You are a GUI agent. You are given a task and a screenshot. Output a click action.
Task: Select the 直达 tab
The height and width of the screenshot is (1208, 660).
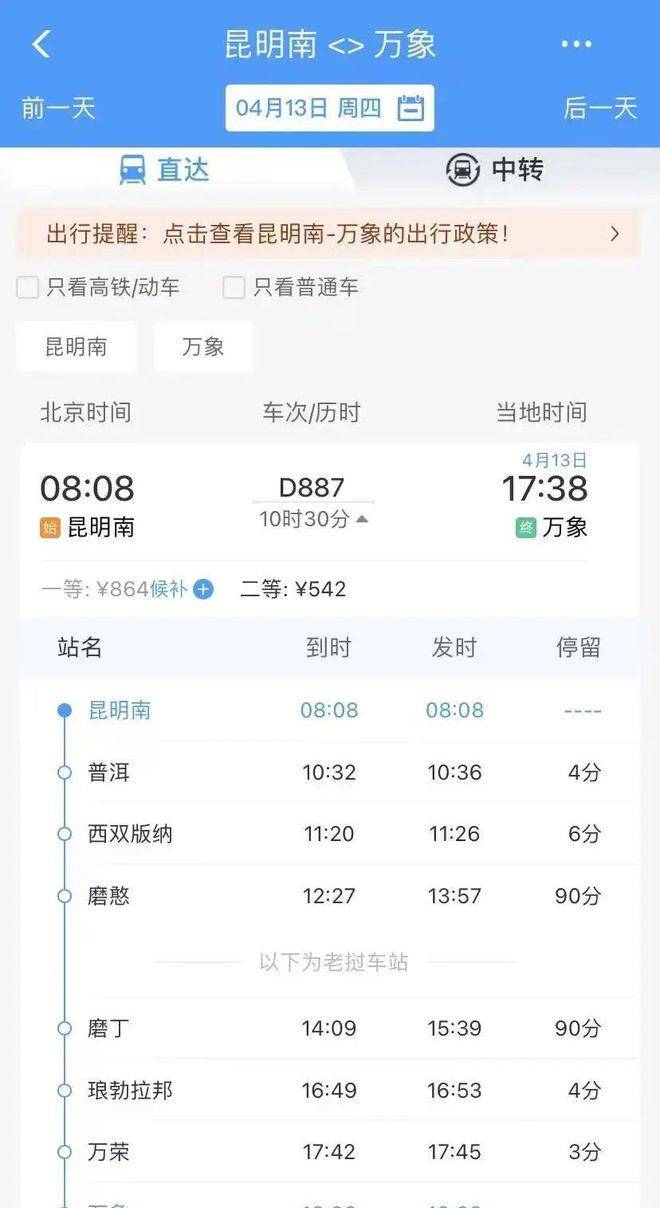coord(165,170)
